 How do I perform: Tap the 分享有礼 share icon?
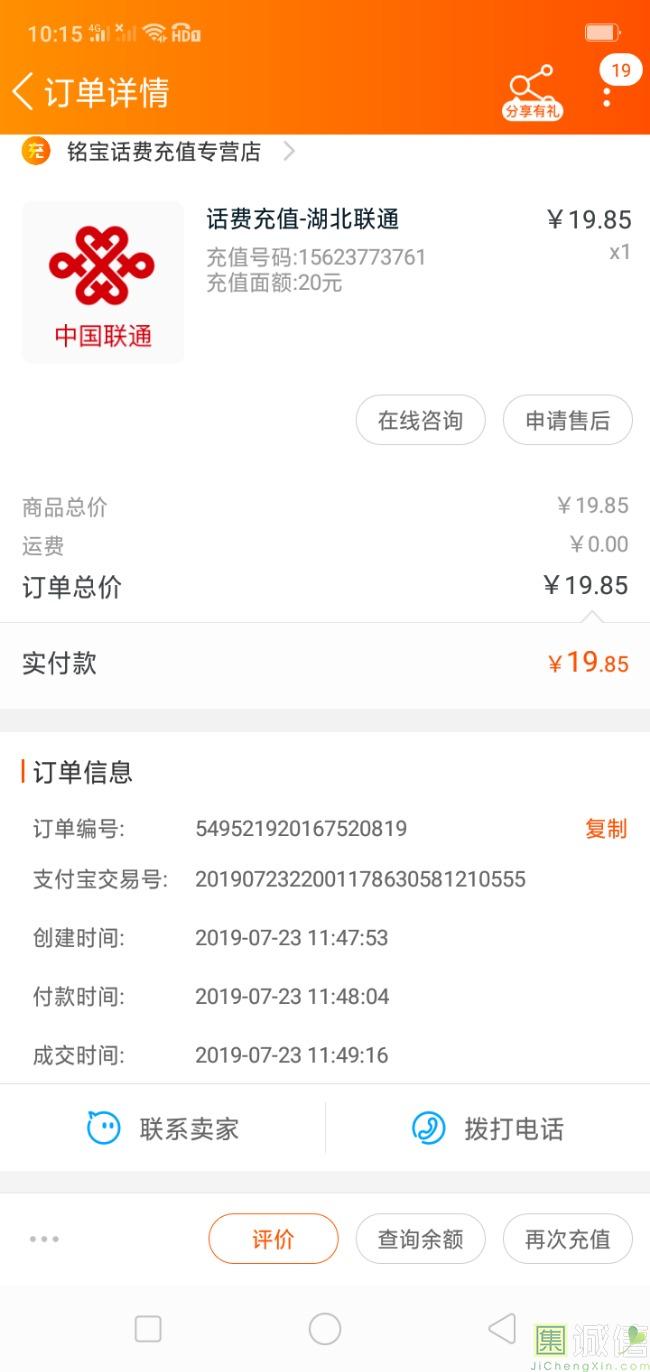tap(532, 93)
